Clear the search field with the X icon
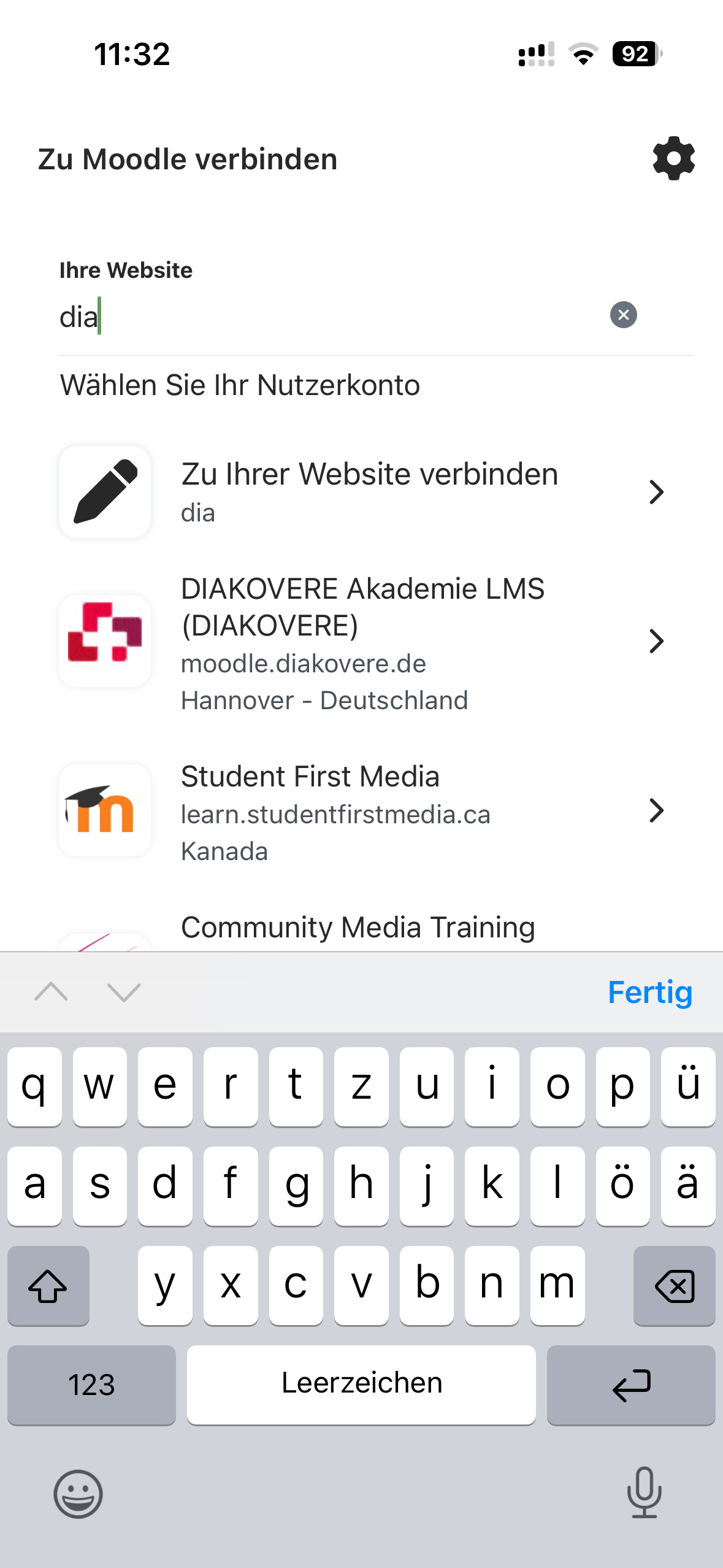Viewport: 723px width, 1568px height. pos(623,315)
